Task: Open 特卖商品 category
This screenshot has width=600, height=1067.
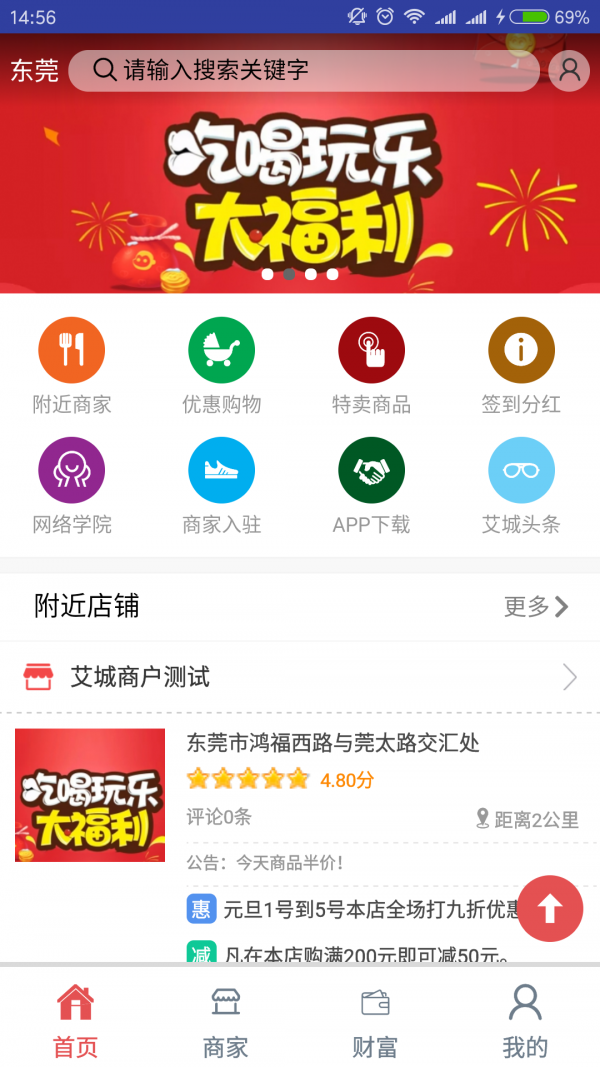Action: pos(371,365)
